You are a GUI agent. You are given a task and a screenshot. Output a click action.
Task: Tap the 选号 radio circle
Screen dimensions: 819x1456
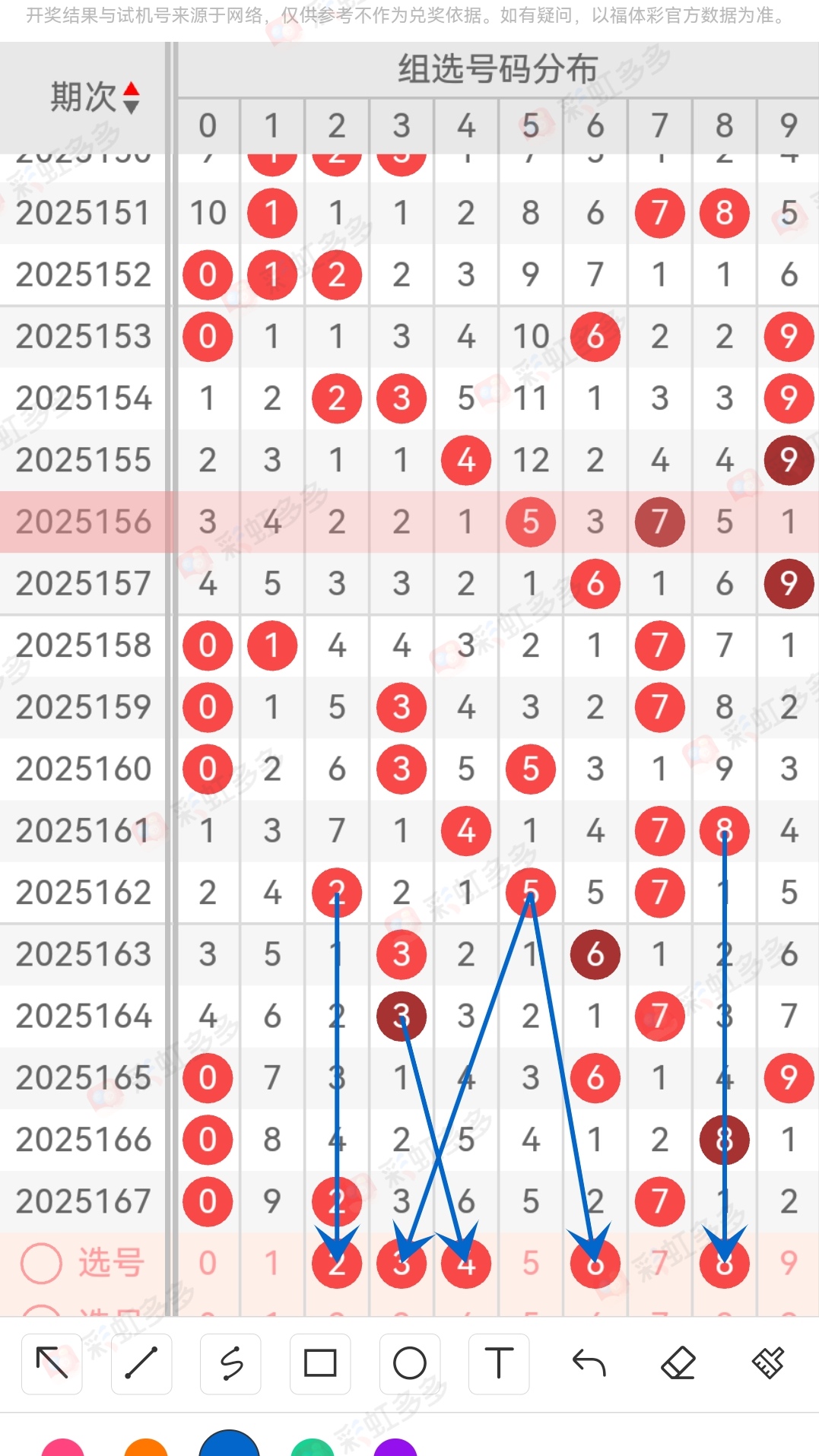coord(41,1264)
